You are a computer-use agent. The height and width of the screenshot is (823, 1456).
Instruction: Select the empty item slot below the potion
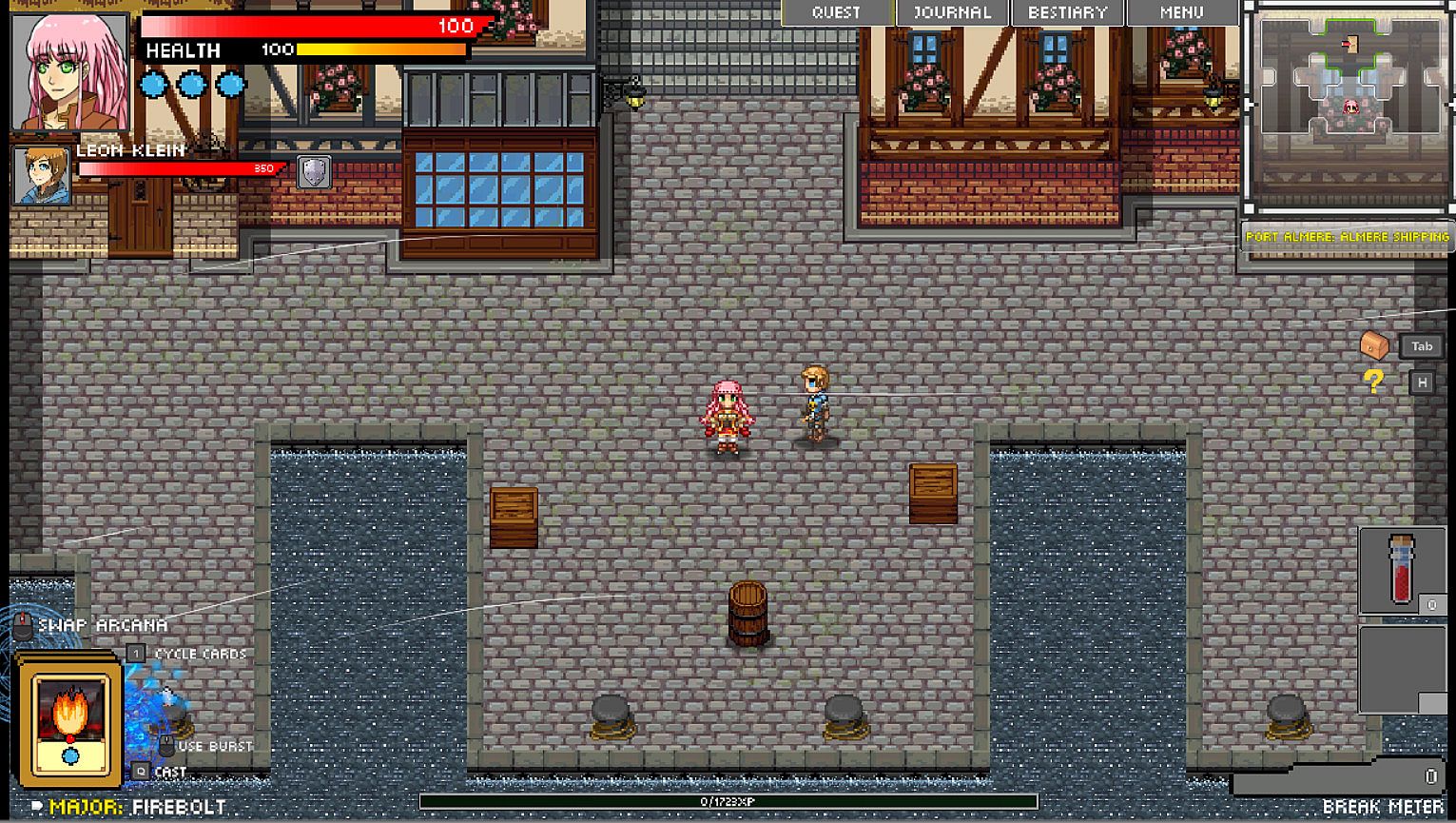pyautogui.click(x=1402, y=670)
